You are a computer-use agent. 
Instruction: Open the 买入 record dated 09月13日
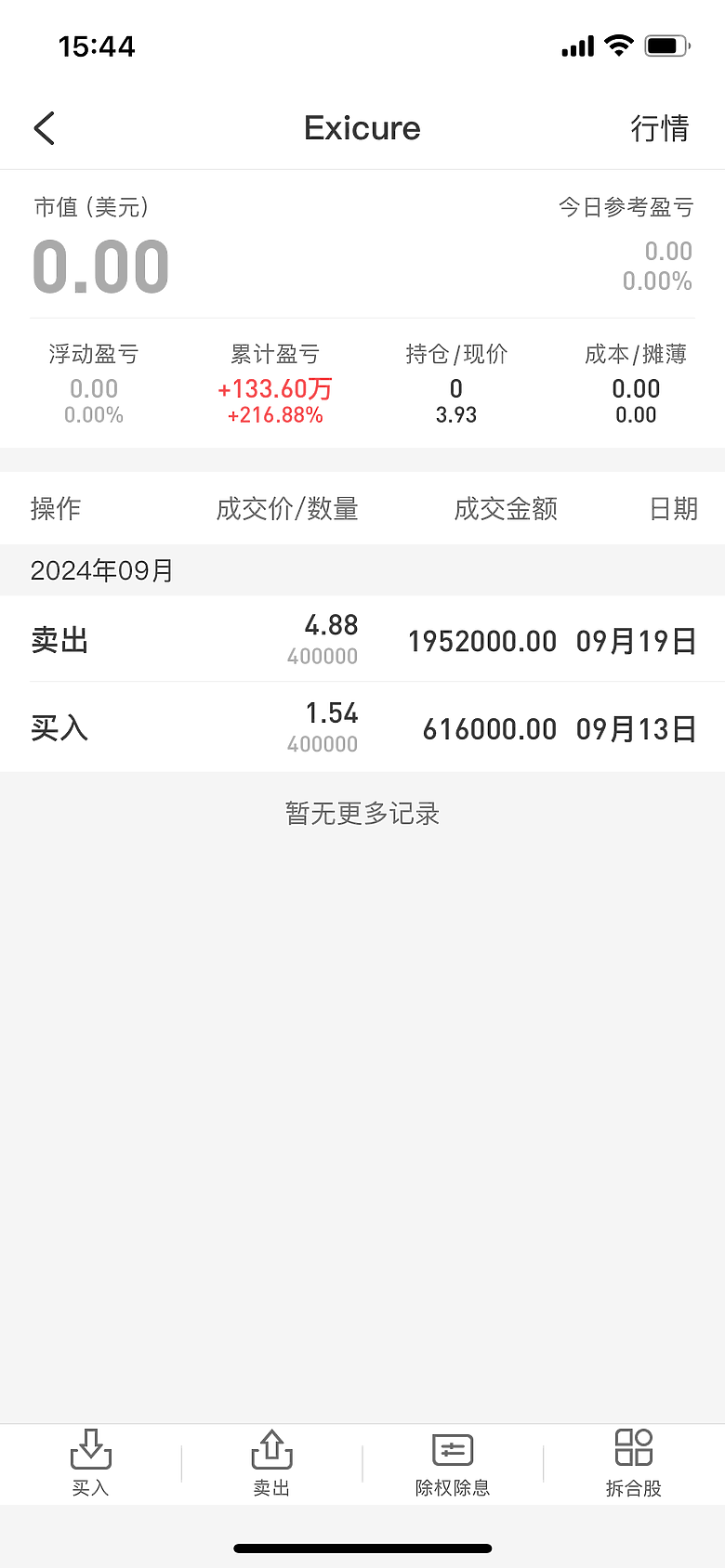tap(362, 727)
